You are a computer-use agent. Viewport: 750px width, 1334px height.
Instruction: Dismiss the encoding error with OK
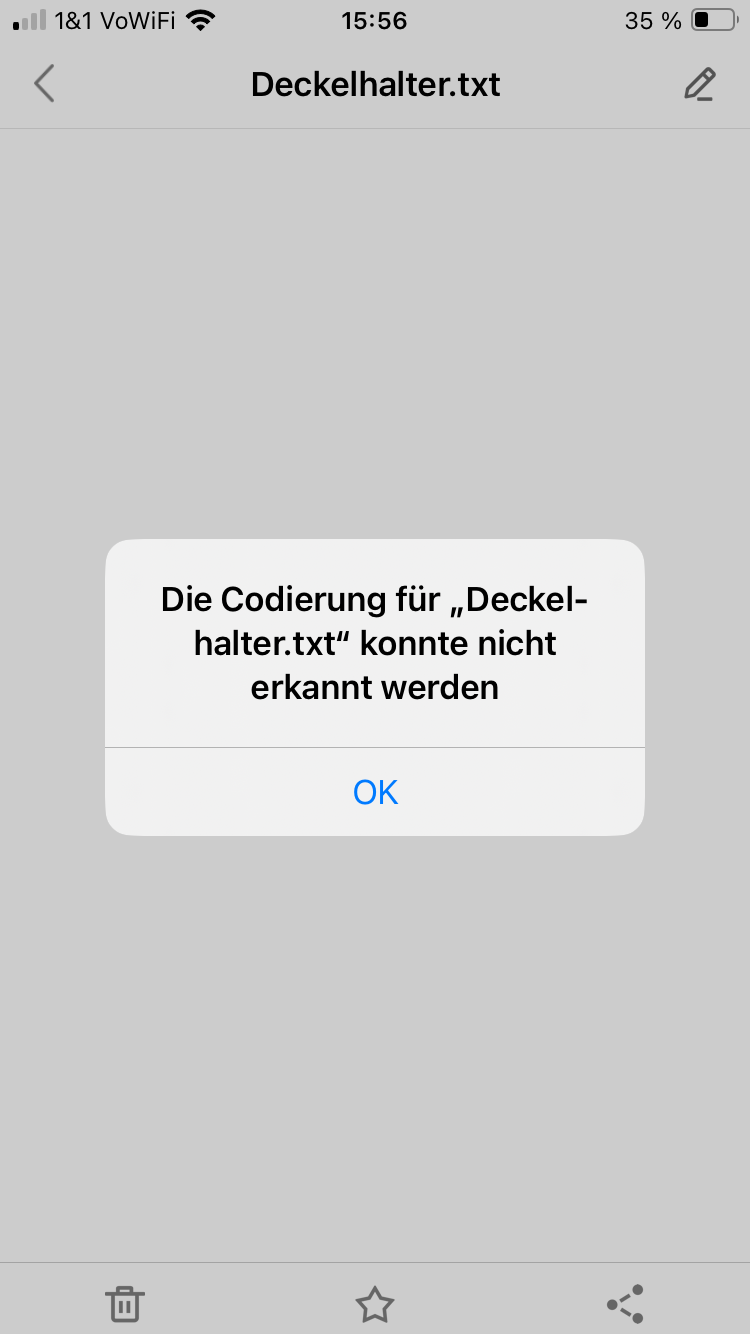375,792
